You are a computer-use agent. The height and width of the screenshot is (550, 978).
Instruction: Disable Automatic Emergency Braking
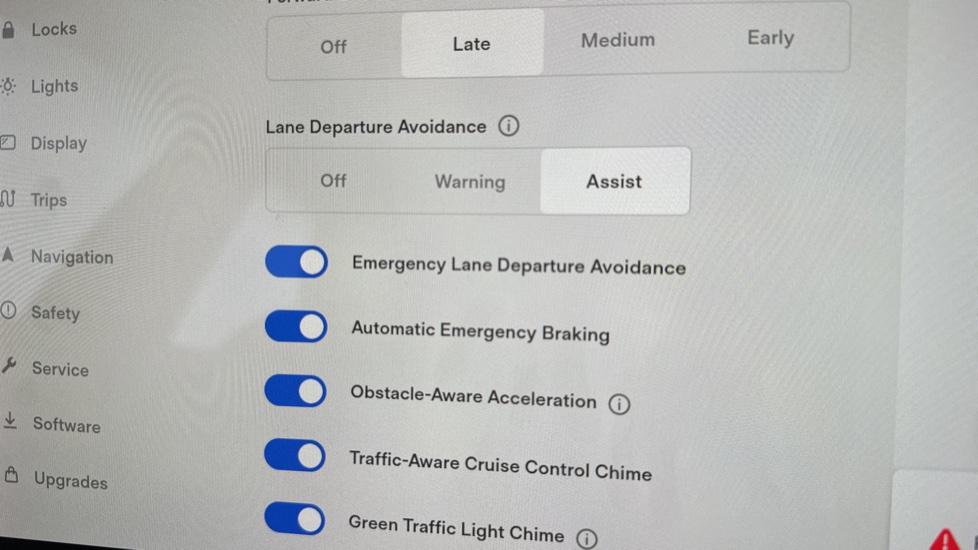point(296,327)
